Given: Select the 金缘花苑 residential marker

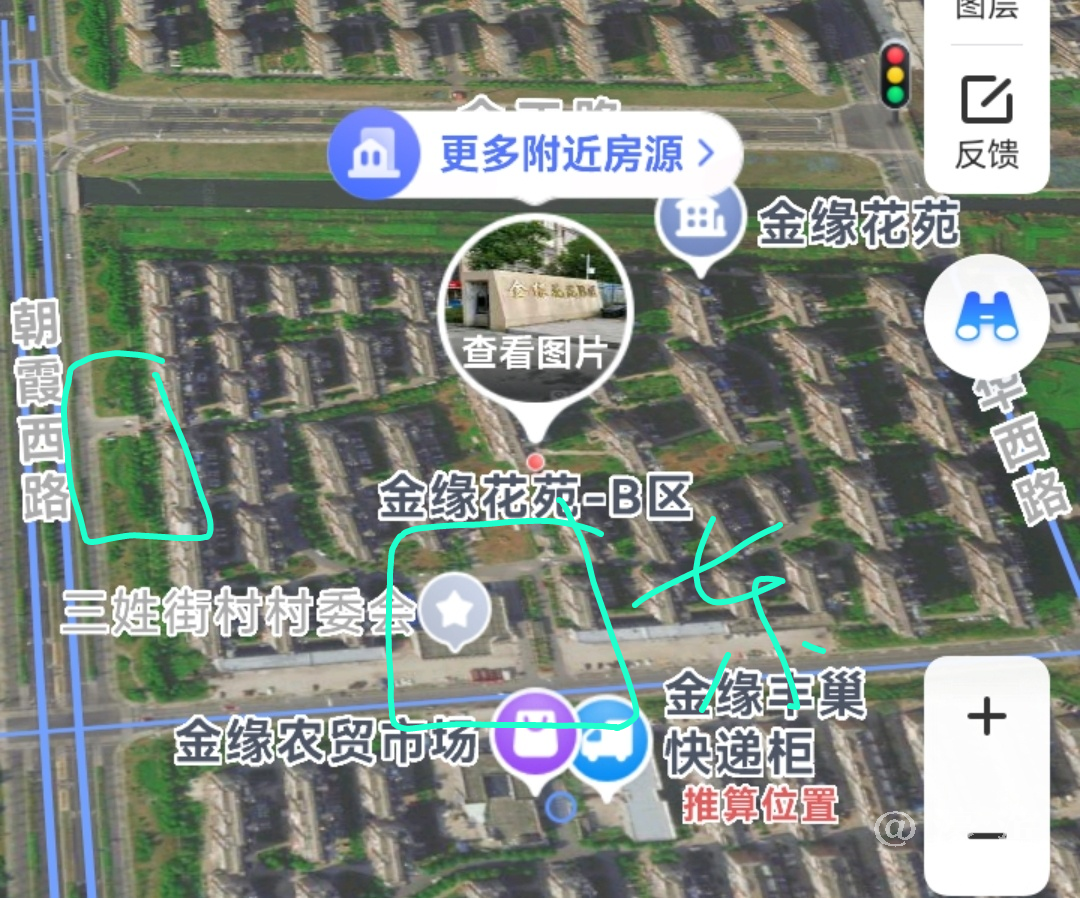Looking at the screenshot, I should click(x=700, y=217).
